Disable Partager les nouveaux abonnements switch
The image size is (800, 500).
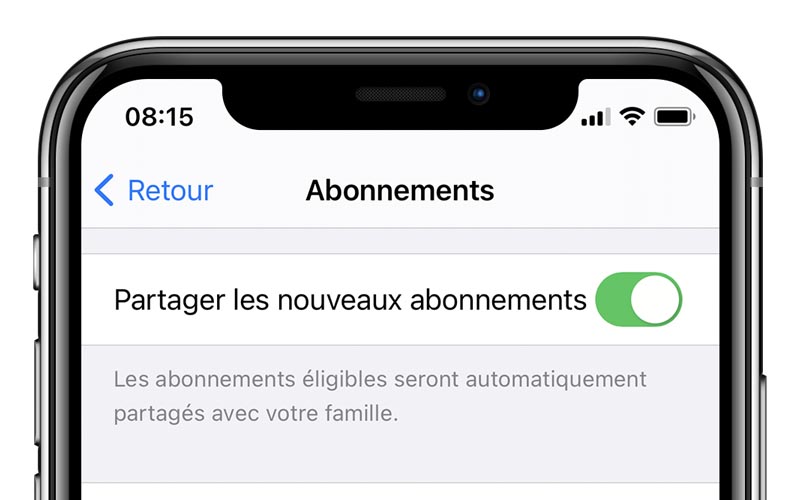(638, 300)
